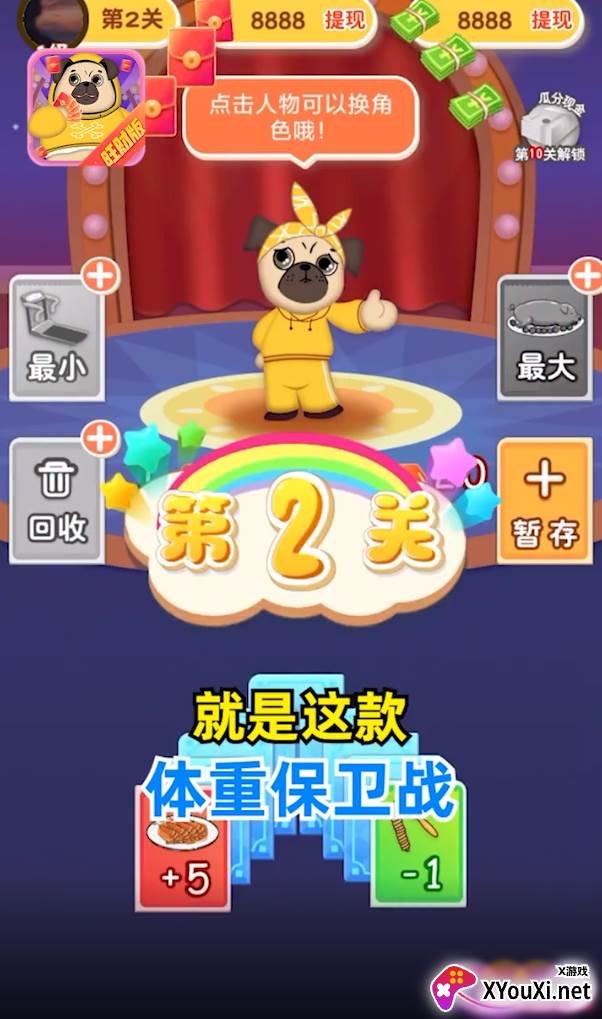
Task: Pick the green -1 card
Action: [x=419, y=848]
